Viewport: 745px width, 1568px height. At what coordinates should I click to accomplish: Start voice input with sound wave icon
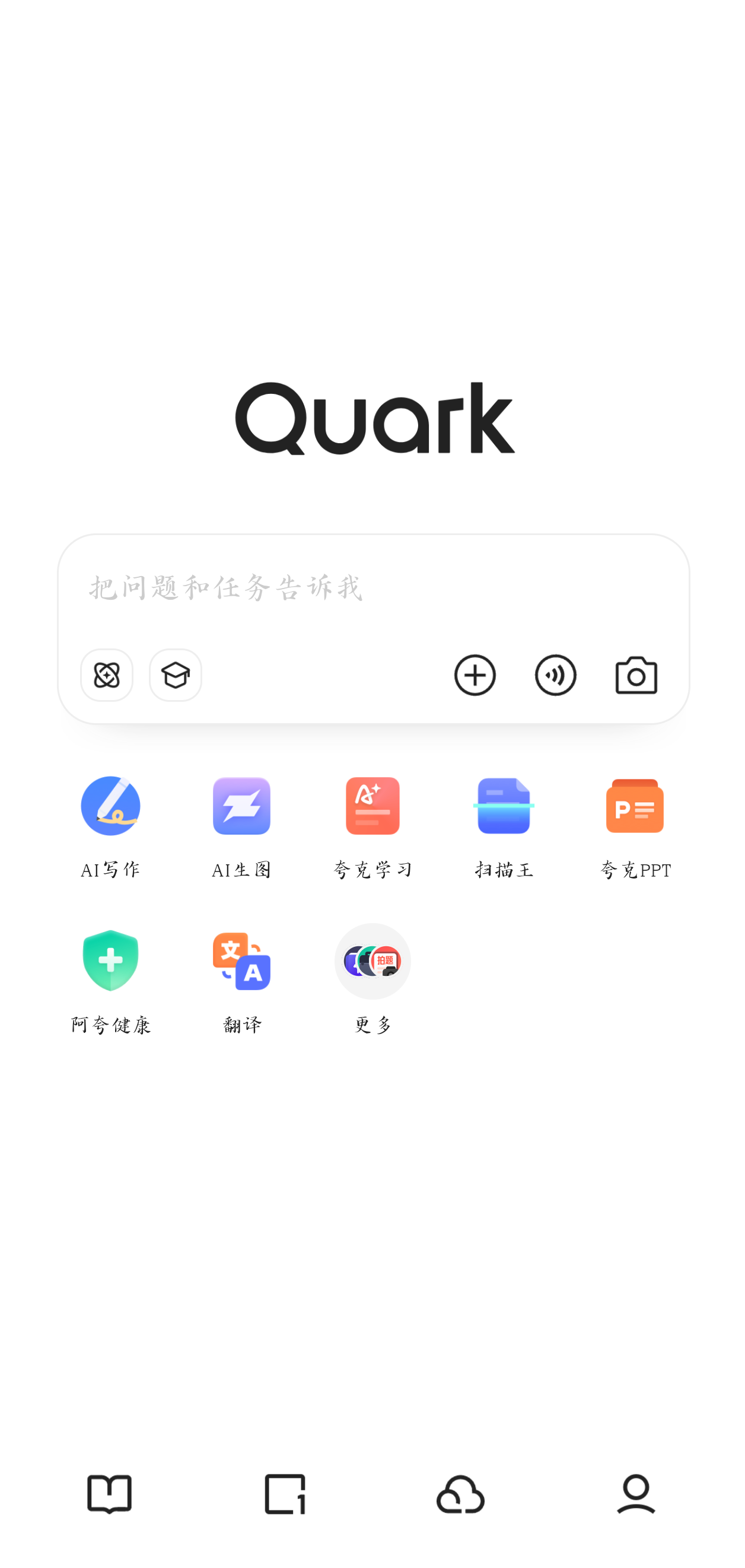pyautogui.click(x=555, y=675)
